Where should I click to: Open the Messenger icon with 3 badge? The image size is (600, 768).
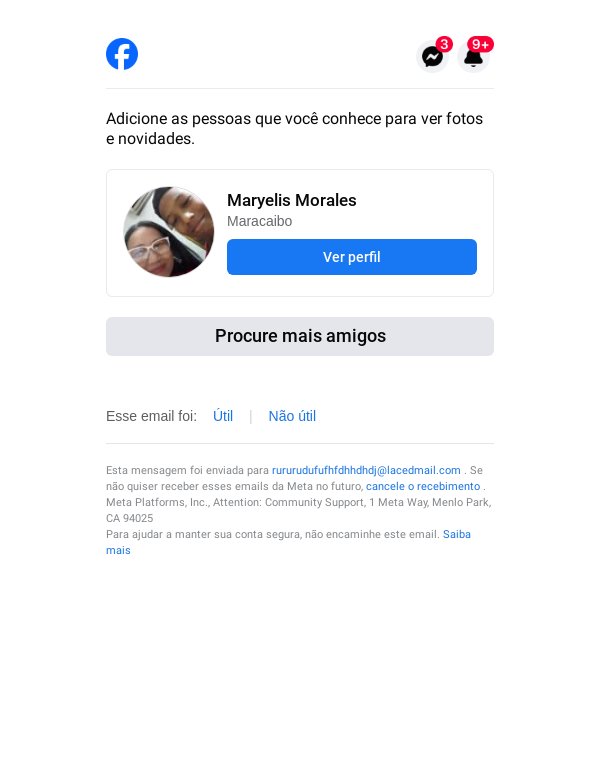coord(432,57)
